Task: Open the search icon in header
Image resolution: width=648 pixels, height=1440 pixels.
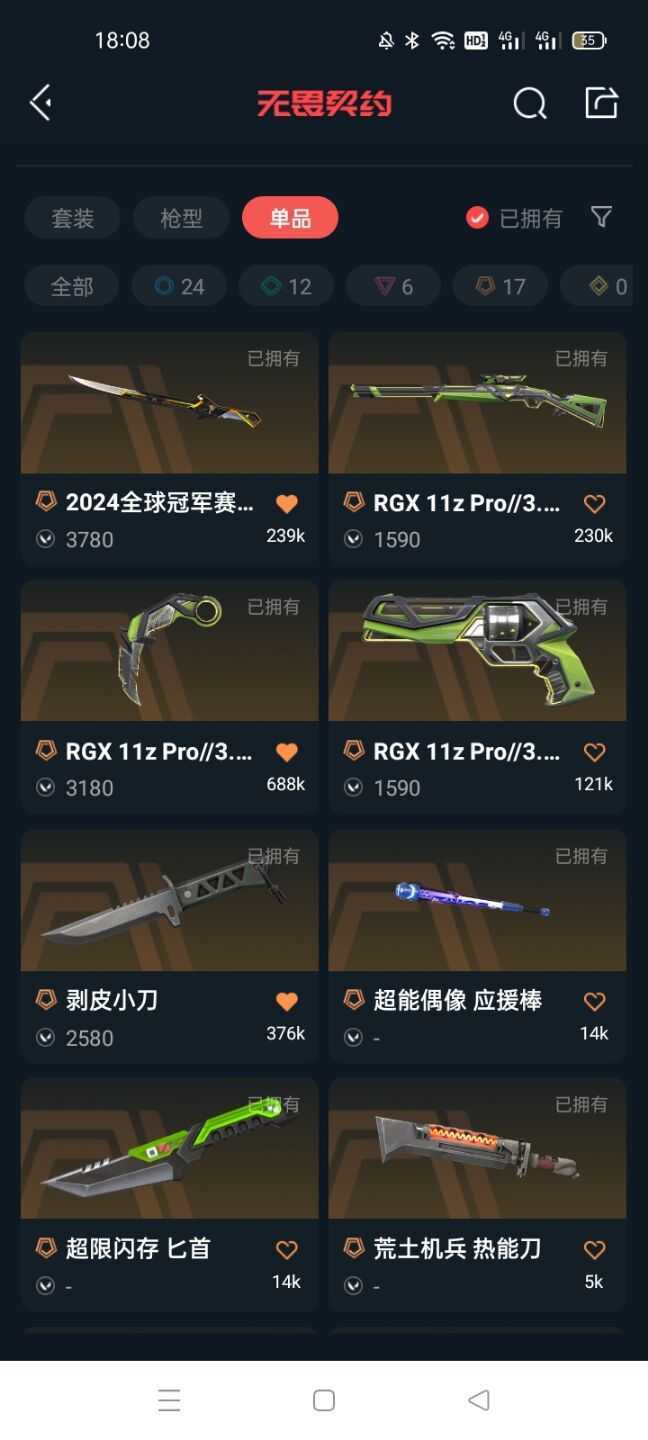Action: point(529,103)
